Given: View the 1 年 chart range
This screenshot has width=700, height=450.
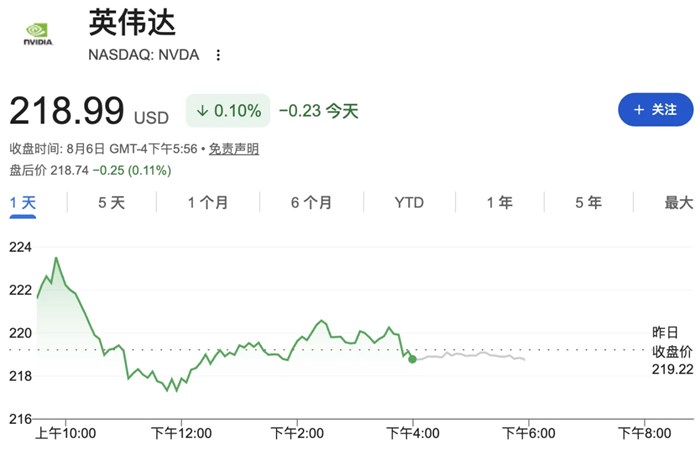Looking at the screenshot, I should (x=500, y=203).
